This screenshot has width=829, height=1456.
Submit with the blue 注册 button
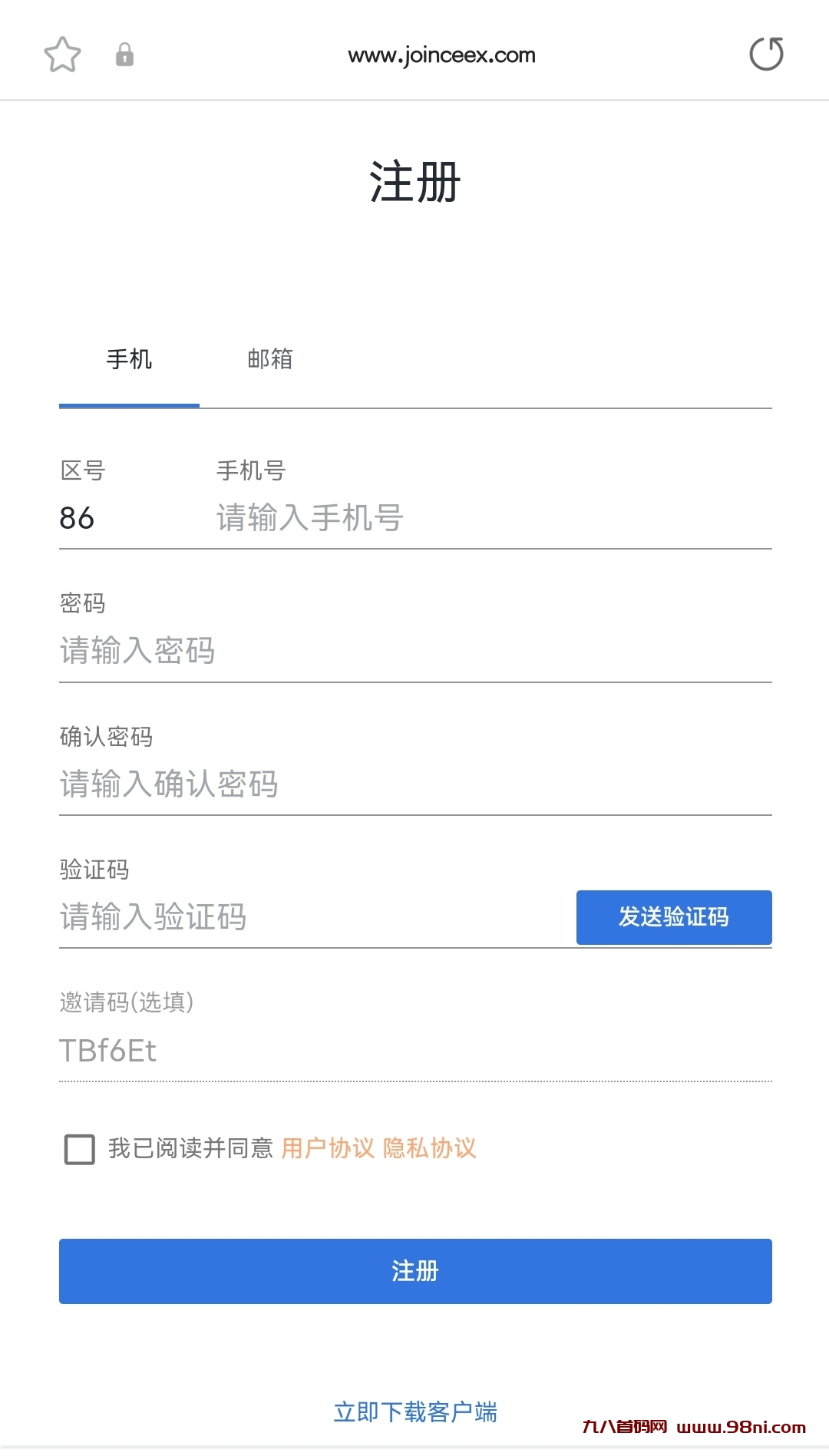click(414, 1271)
